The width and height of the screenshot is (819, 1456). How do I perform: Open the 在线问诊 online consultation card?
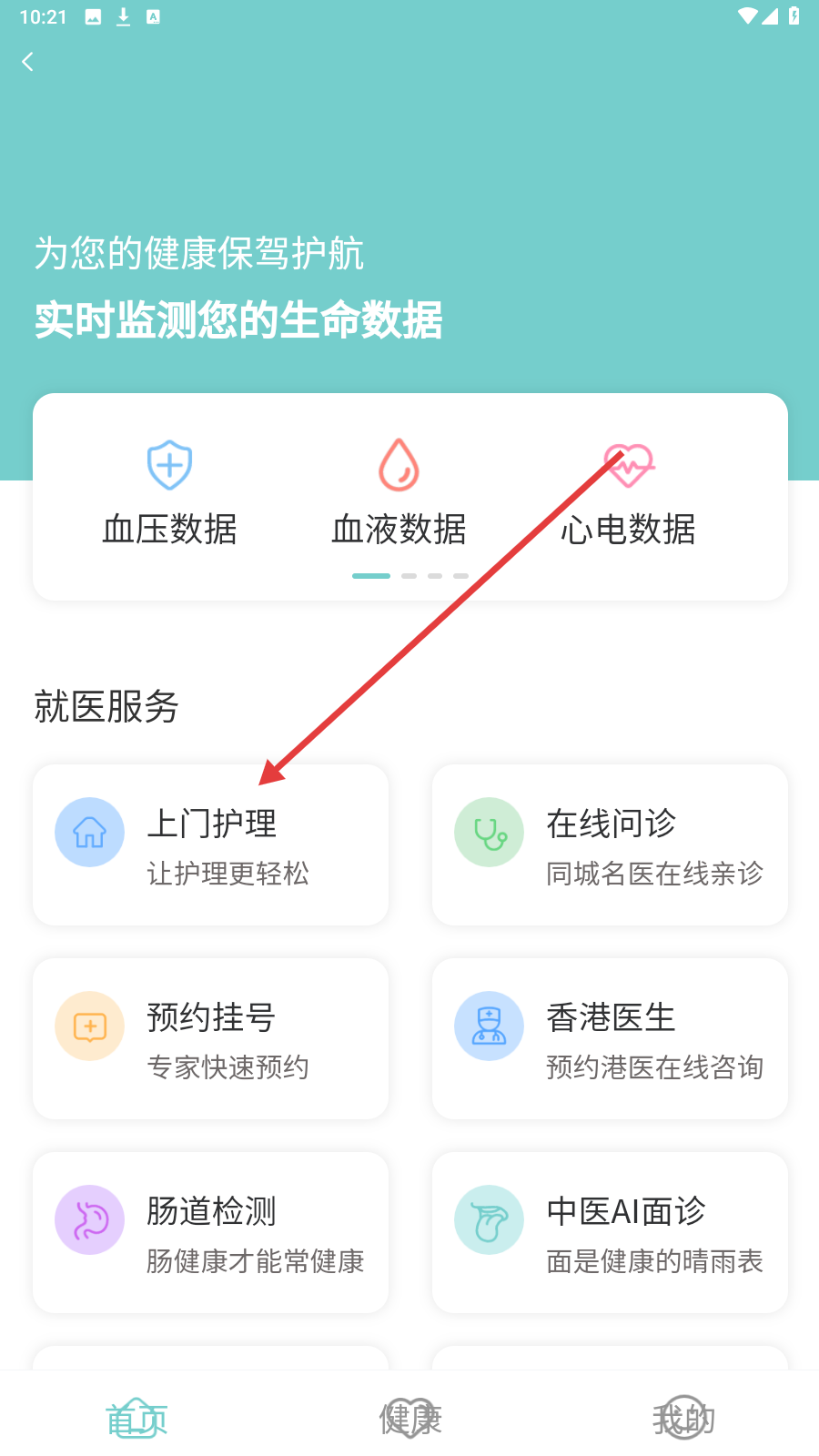coord(610,845)
